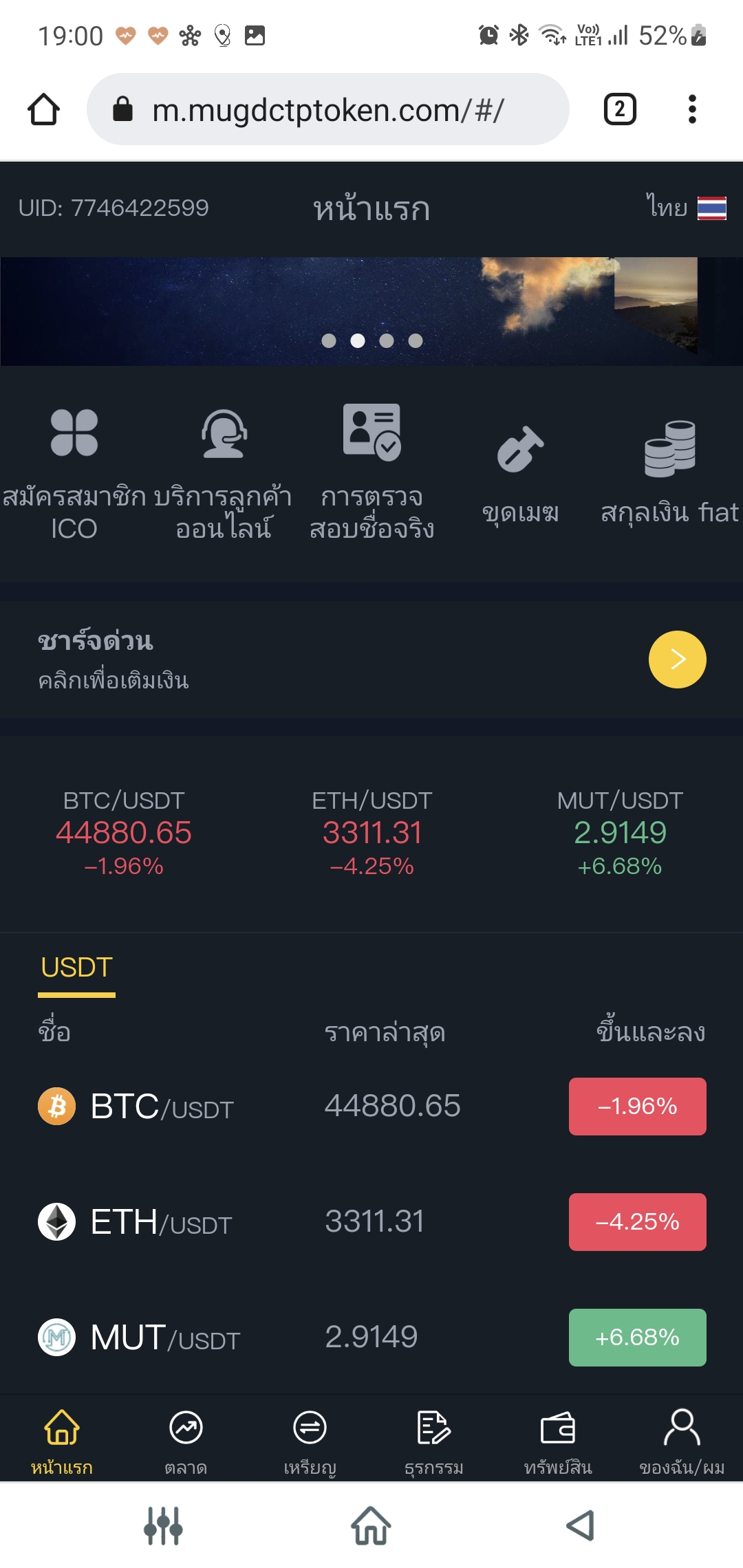Image resolution: width=743 pixels, height=1568 pixels.
Task: Open the browser tab switcher
Action: 619,109
